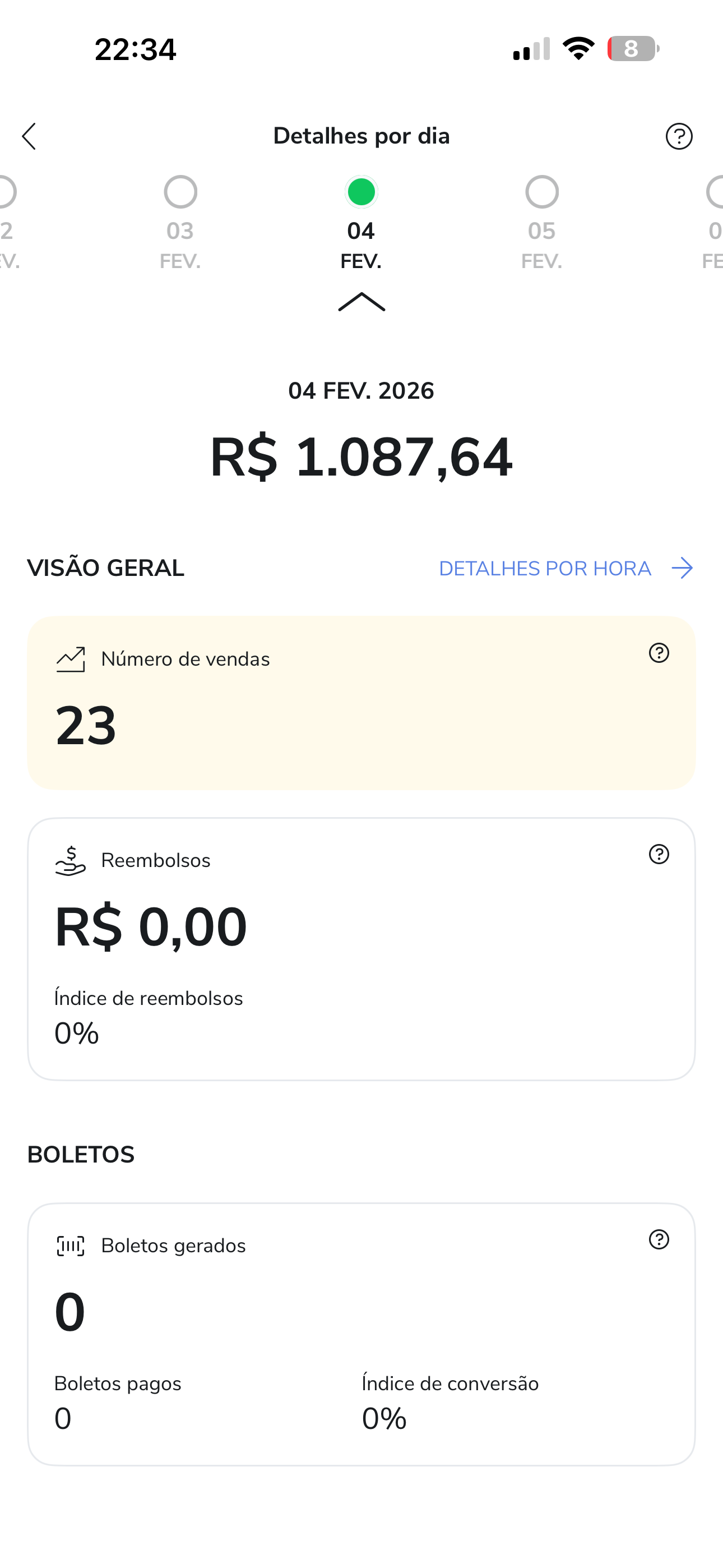723x1568 pixels.
Task: Go back with the back arrow
Action: 30,136
